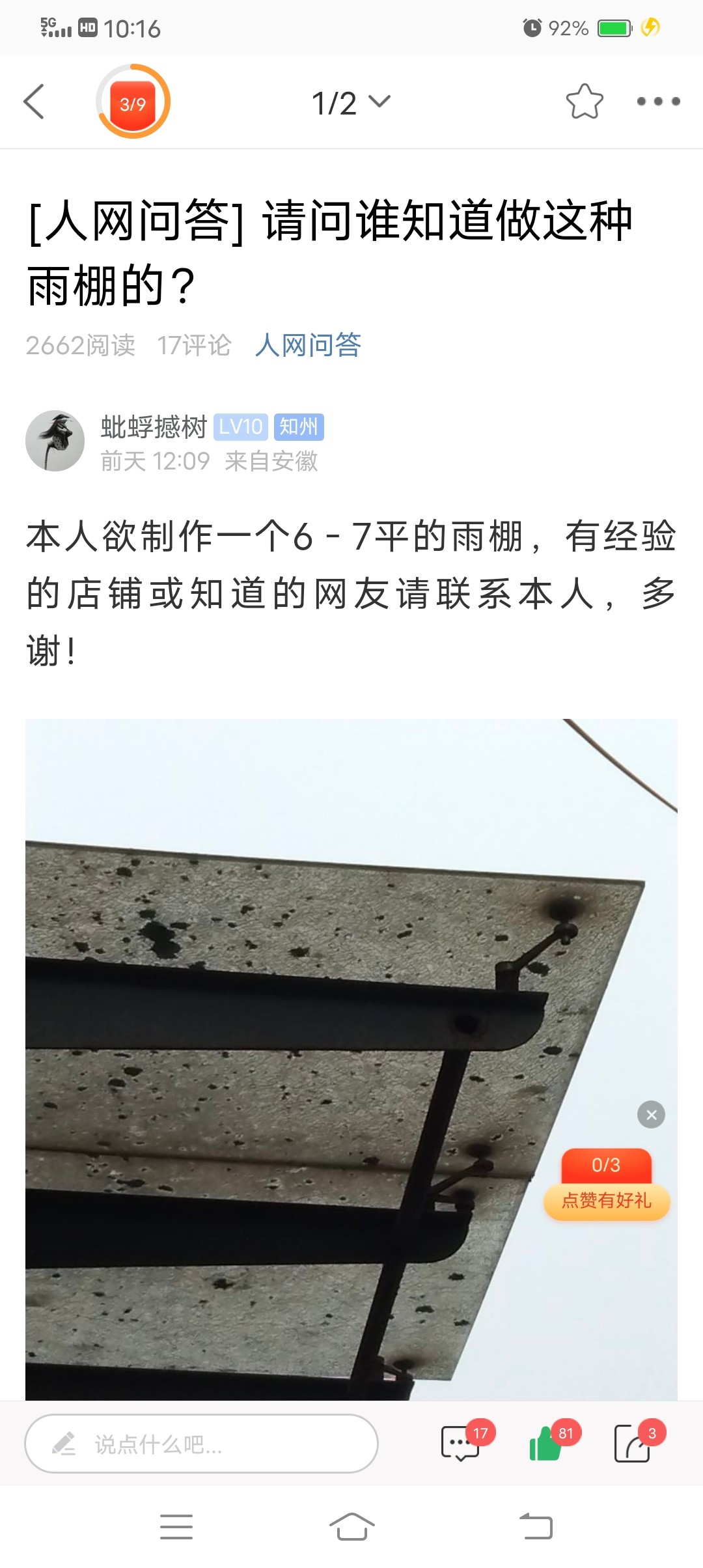Expand the 1/2 page selector
This screenshot has width=703, height=1568.
[350, 102]
